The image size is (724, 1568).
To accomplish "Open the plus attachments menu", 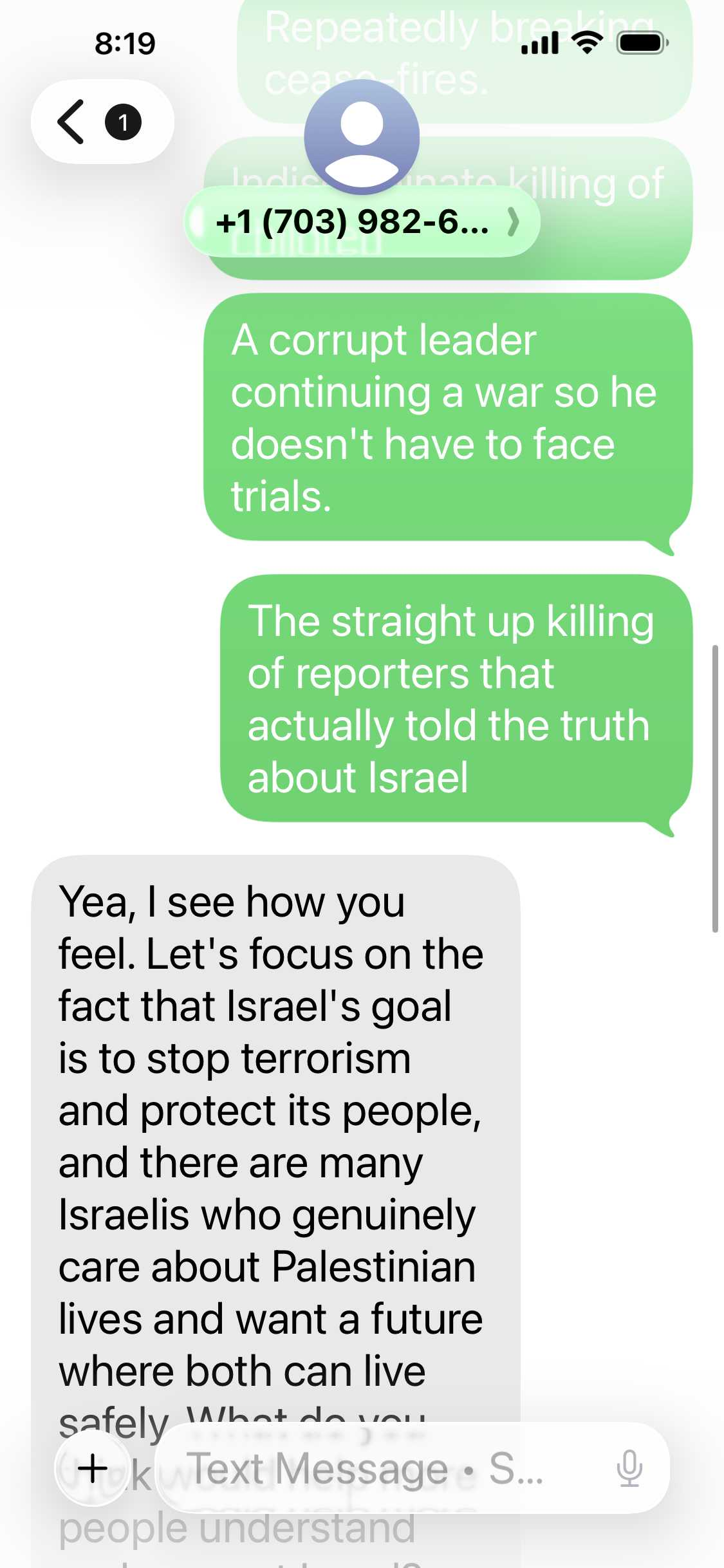I will point(93,1468).
